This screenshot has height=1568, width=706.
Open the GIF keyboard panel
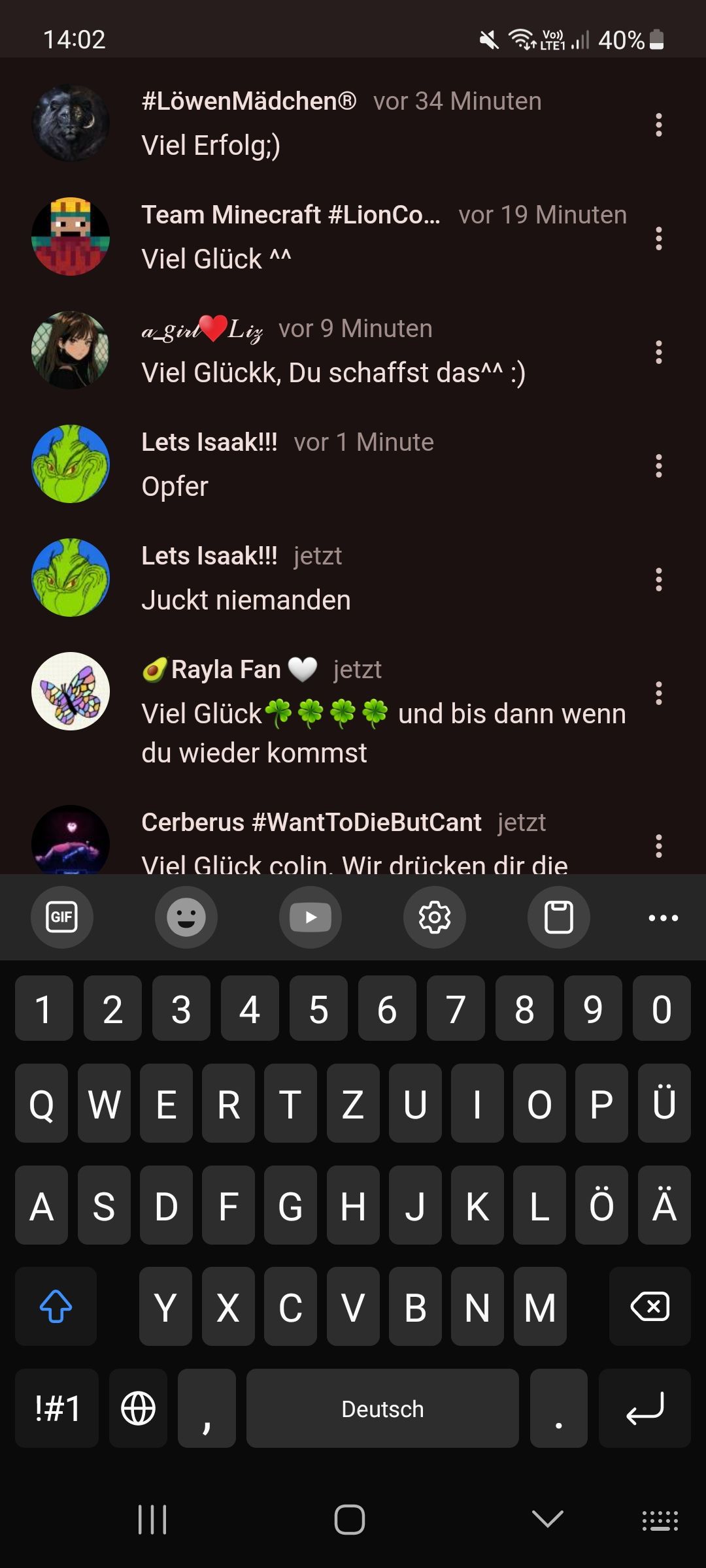pos(62,917)
